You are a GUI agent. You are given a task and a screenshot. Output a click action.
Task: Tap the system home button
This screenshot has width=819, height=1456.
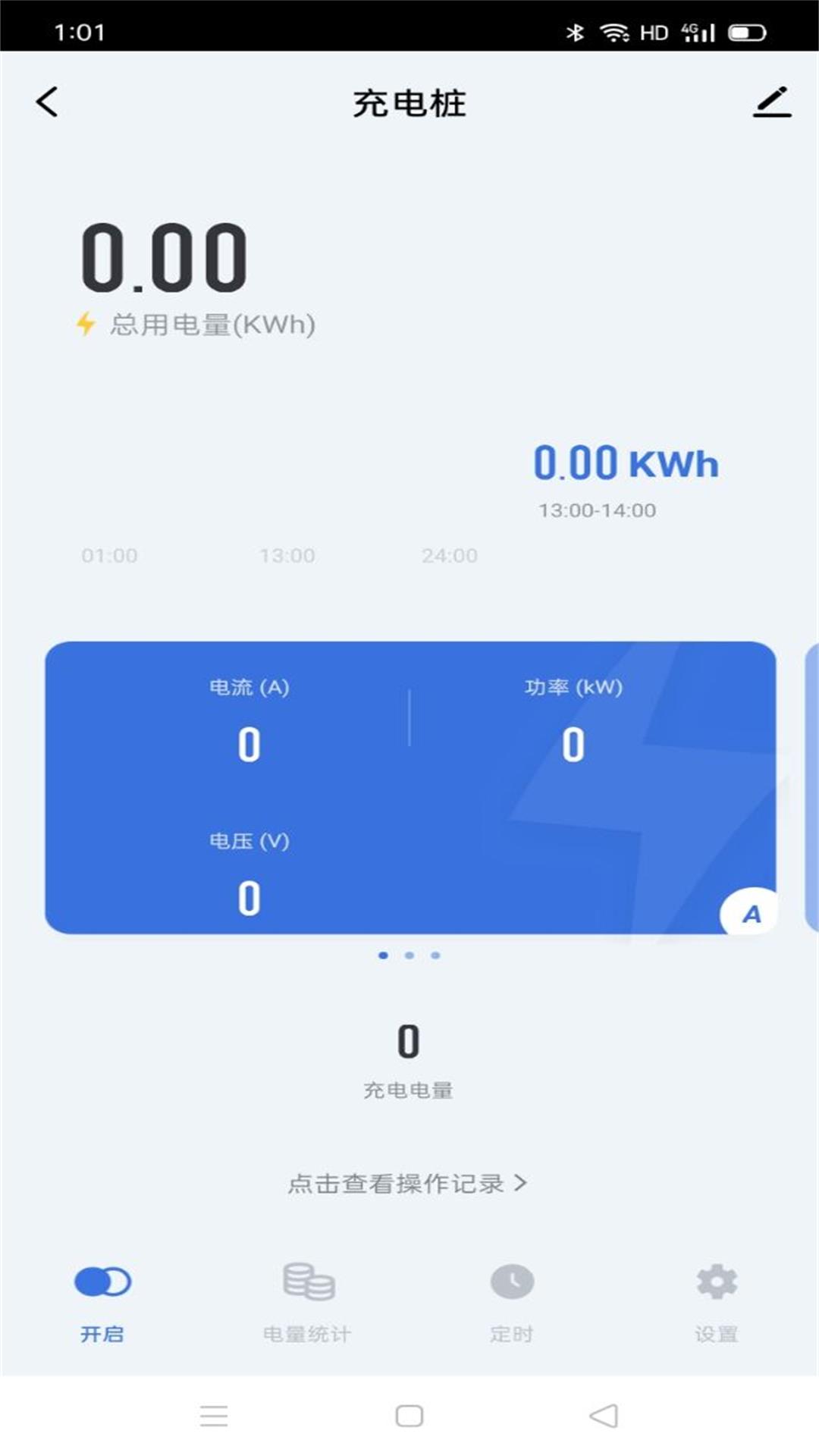pyautogui.click(x=409, y=1416)
